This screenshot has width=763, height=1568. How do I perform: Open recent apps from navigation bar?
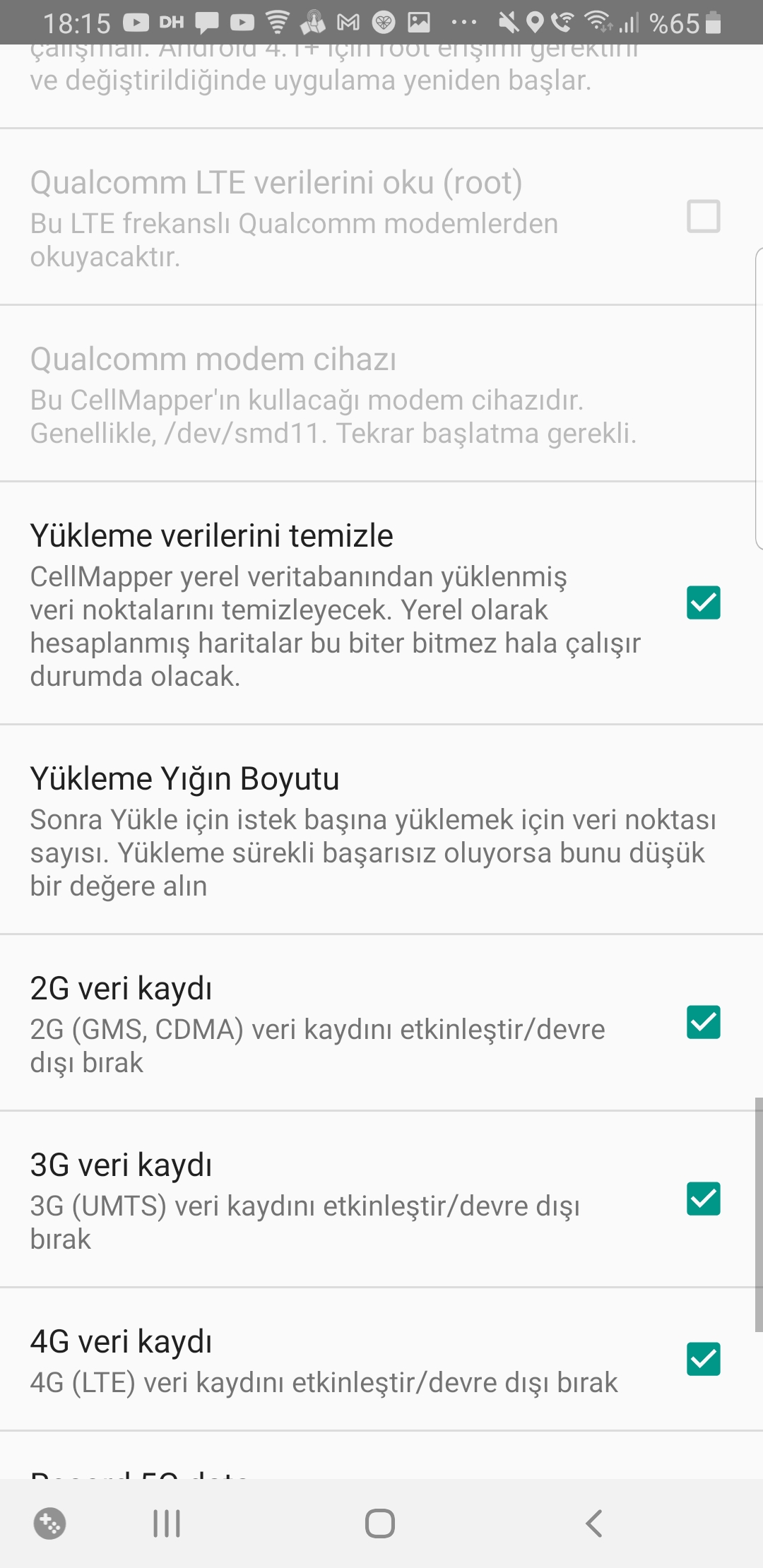(167, 1524)
